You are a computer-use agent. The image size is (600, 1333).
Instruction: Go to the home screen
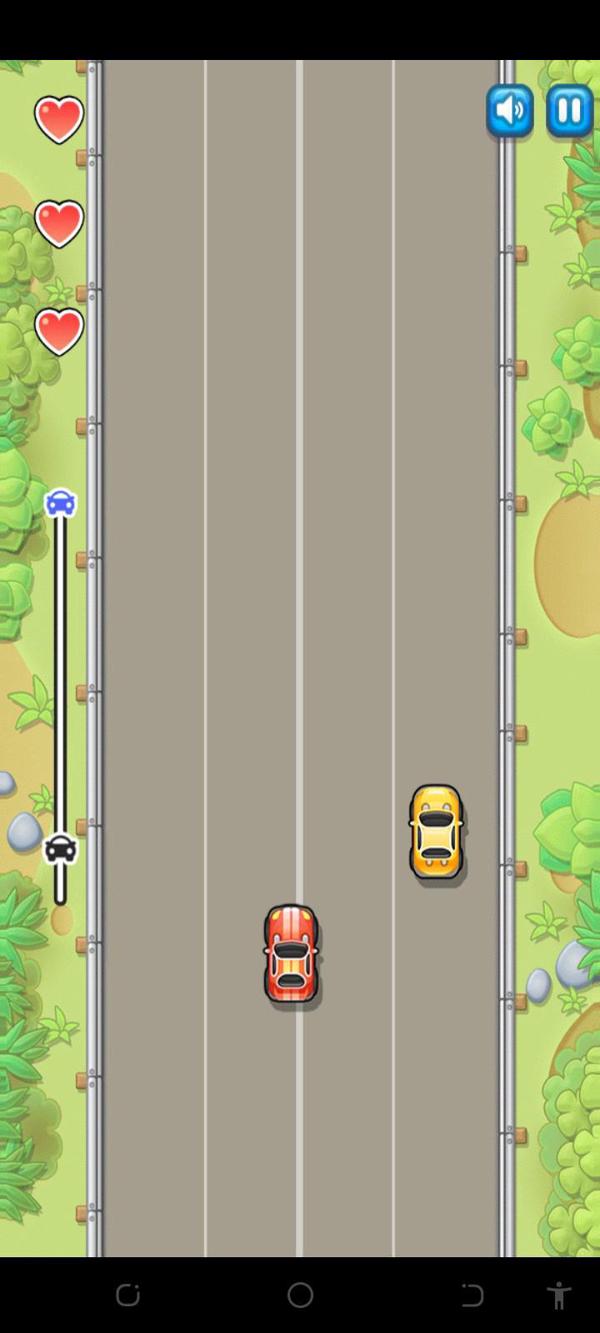pos(300,1295)
